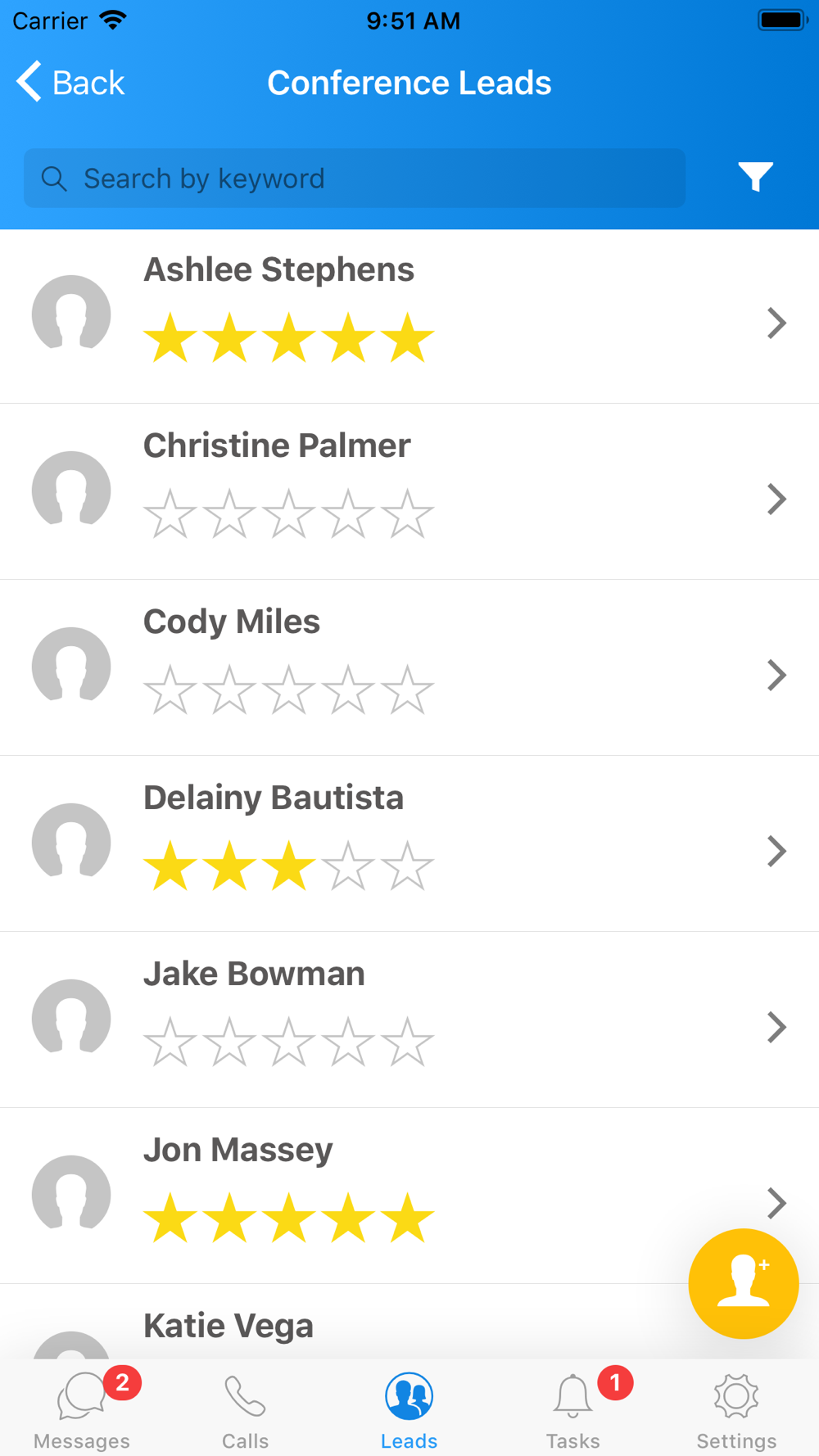This screenshot has height=1456, width=819.
Task: Open the filter funnel icon
Action: click(x=755, y=177)
